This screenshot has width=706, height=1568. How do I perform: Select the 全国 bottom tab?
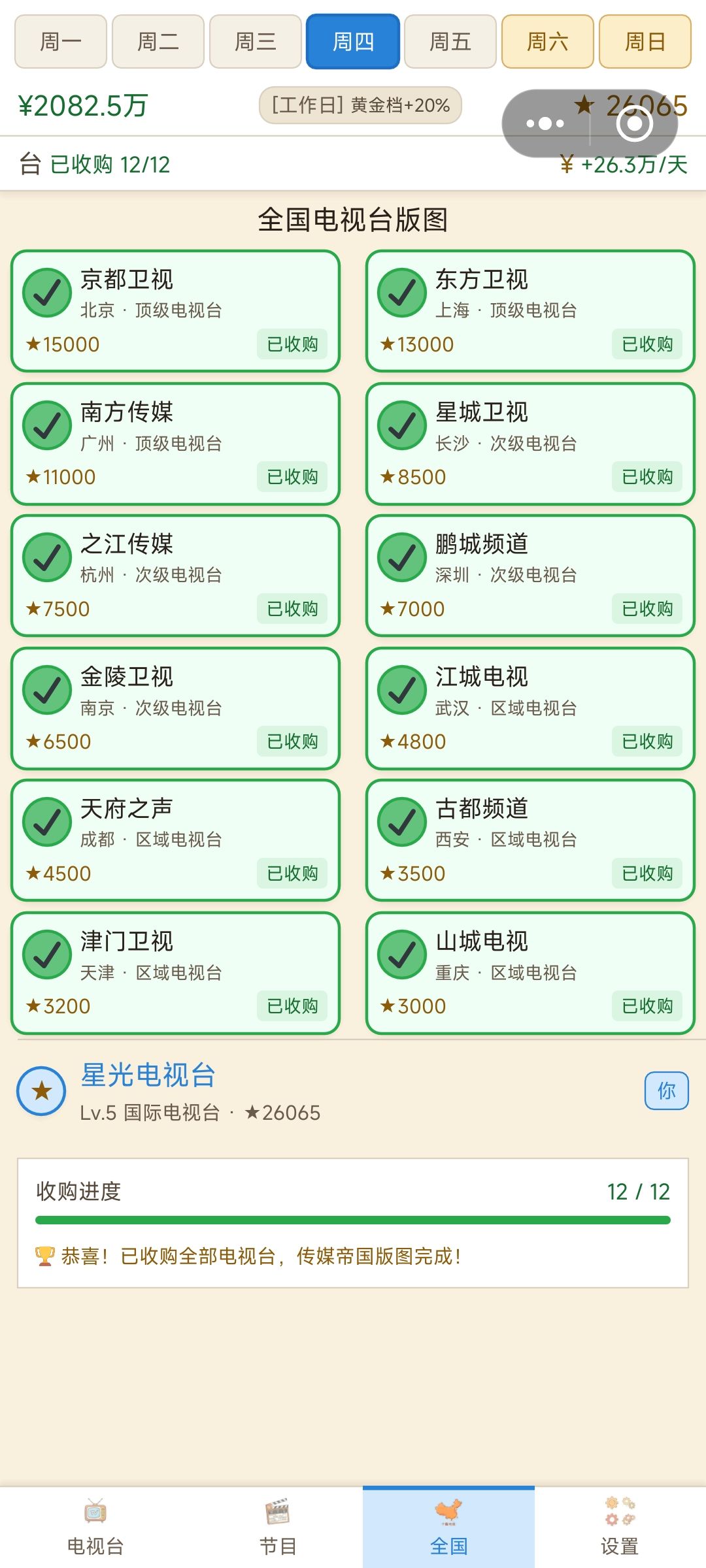point(448,1527)
